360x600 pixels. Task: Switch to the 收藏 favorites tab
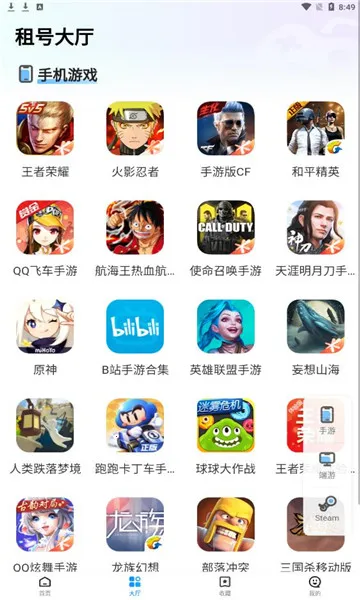point(225,586)
